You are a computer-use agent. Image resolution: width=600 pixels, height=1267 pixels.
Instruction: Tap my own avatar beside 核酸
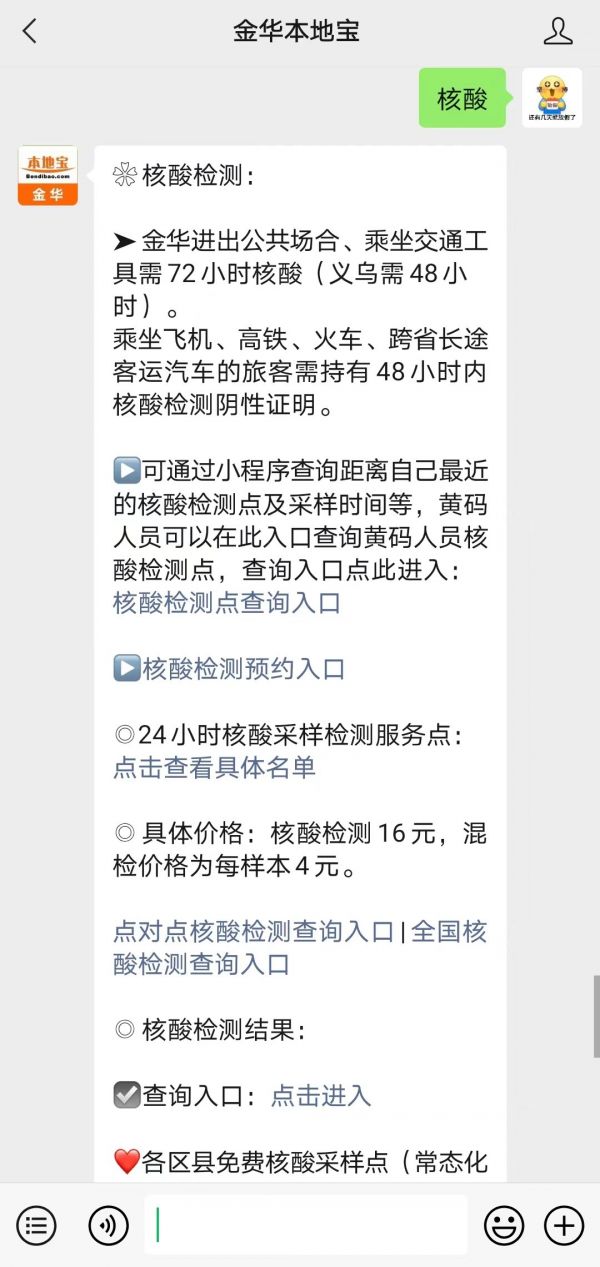552,98
